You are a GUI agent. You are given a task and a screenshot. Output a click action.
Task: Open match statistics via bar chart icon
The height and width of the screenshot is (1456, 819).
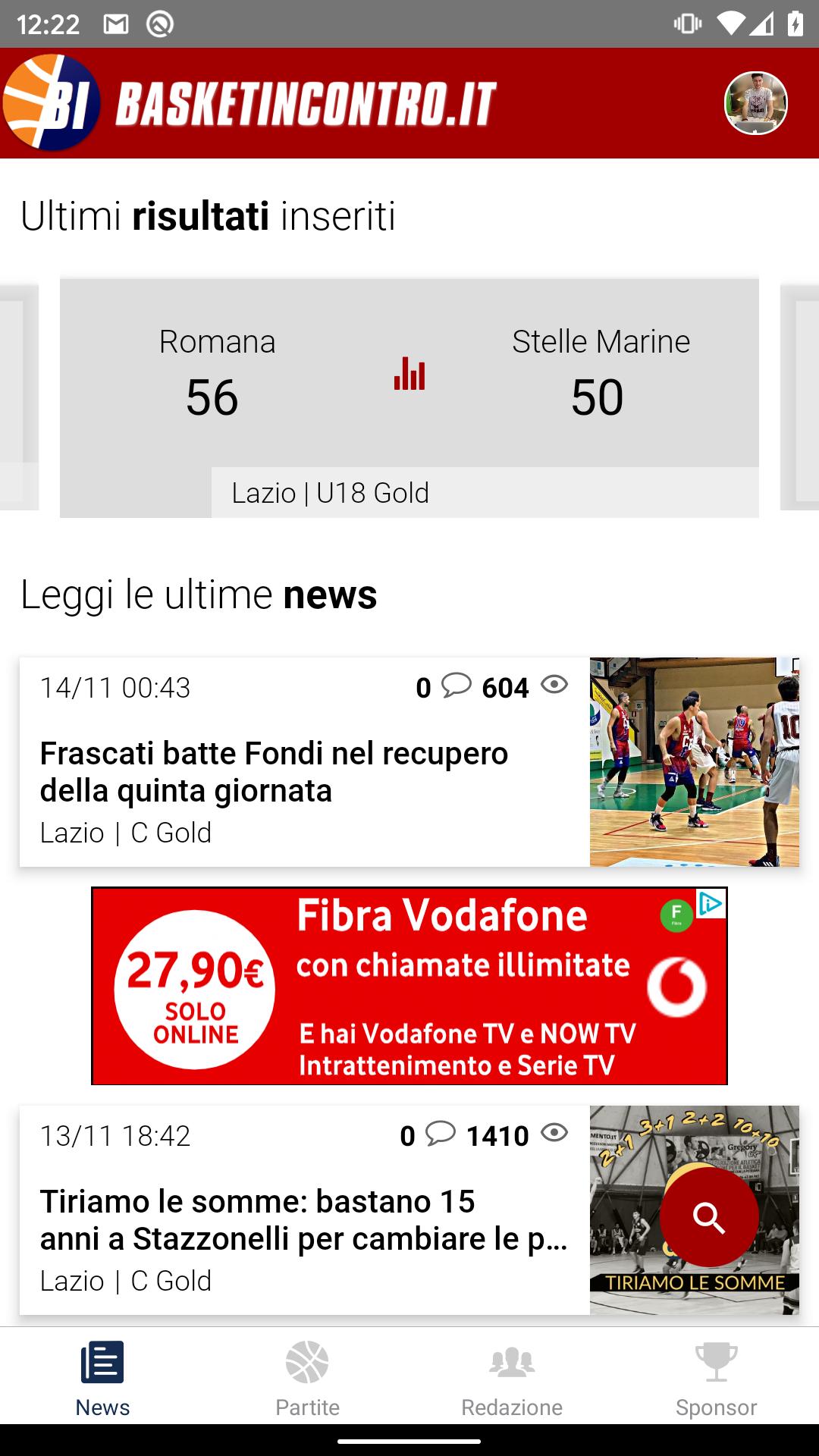[409, 373]
